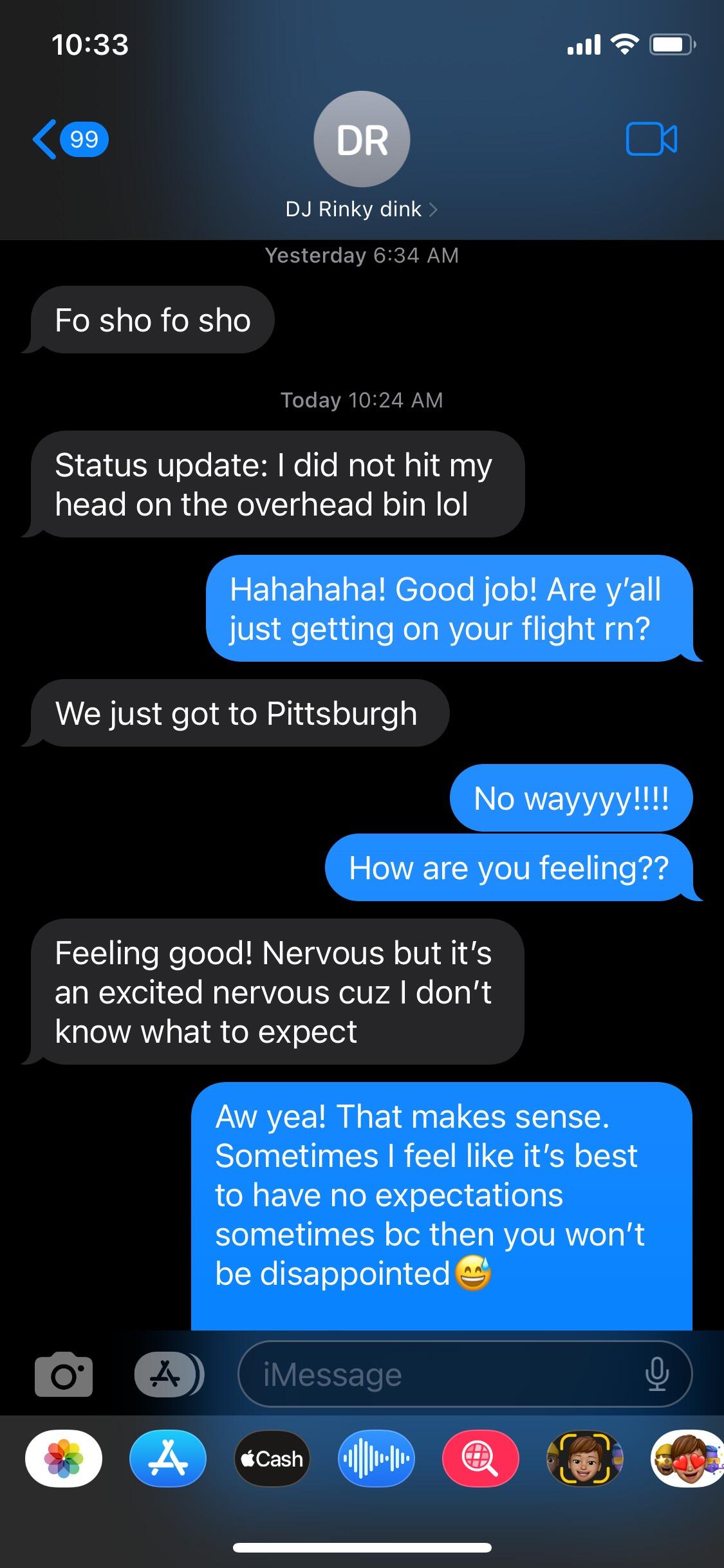This screenshot has height=1568, width=724.
Task: Tap the 'We just got to Pittsburgh' message bubble
Action: click(237, 713)
